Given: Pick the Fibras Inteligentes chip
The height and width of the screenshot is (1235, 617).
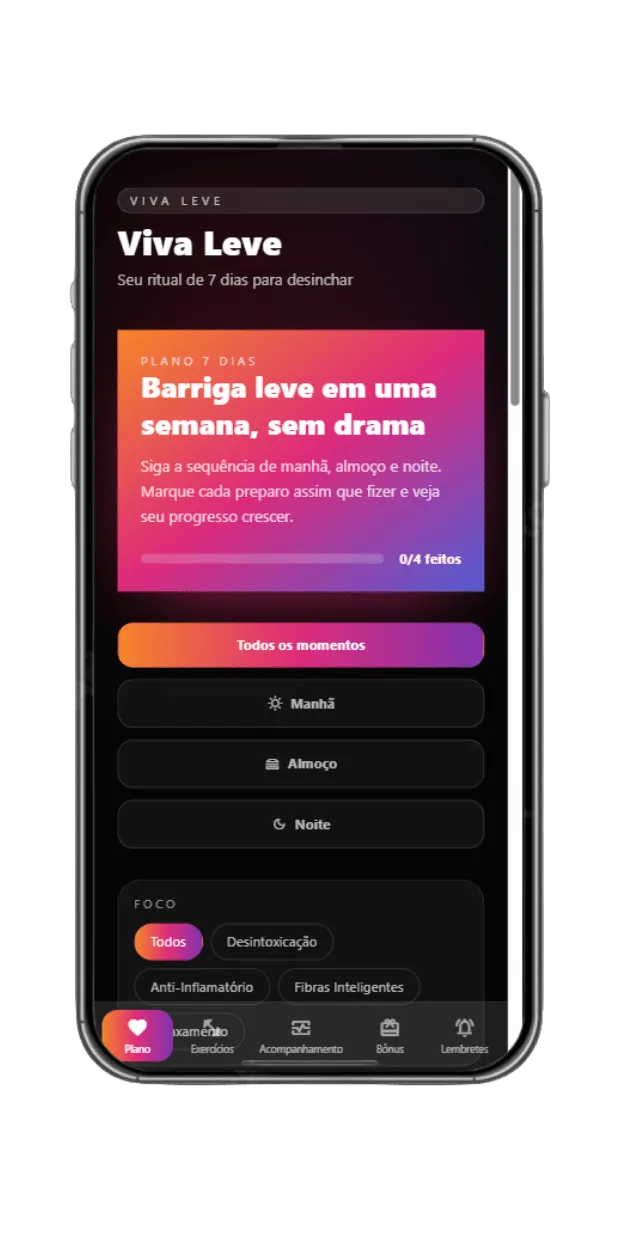Looking at the screenshot, I should (x=349, y=987).
